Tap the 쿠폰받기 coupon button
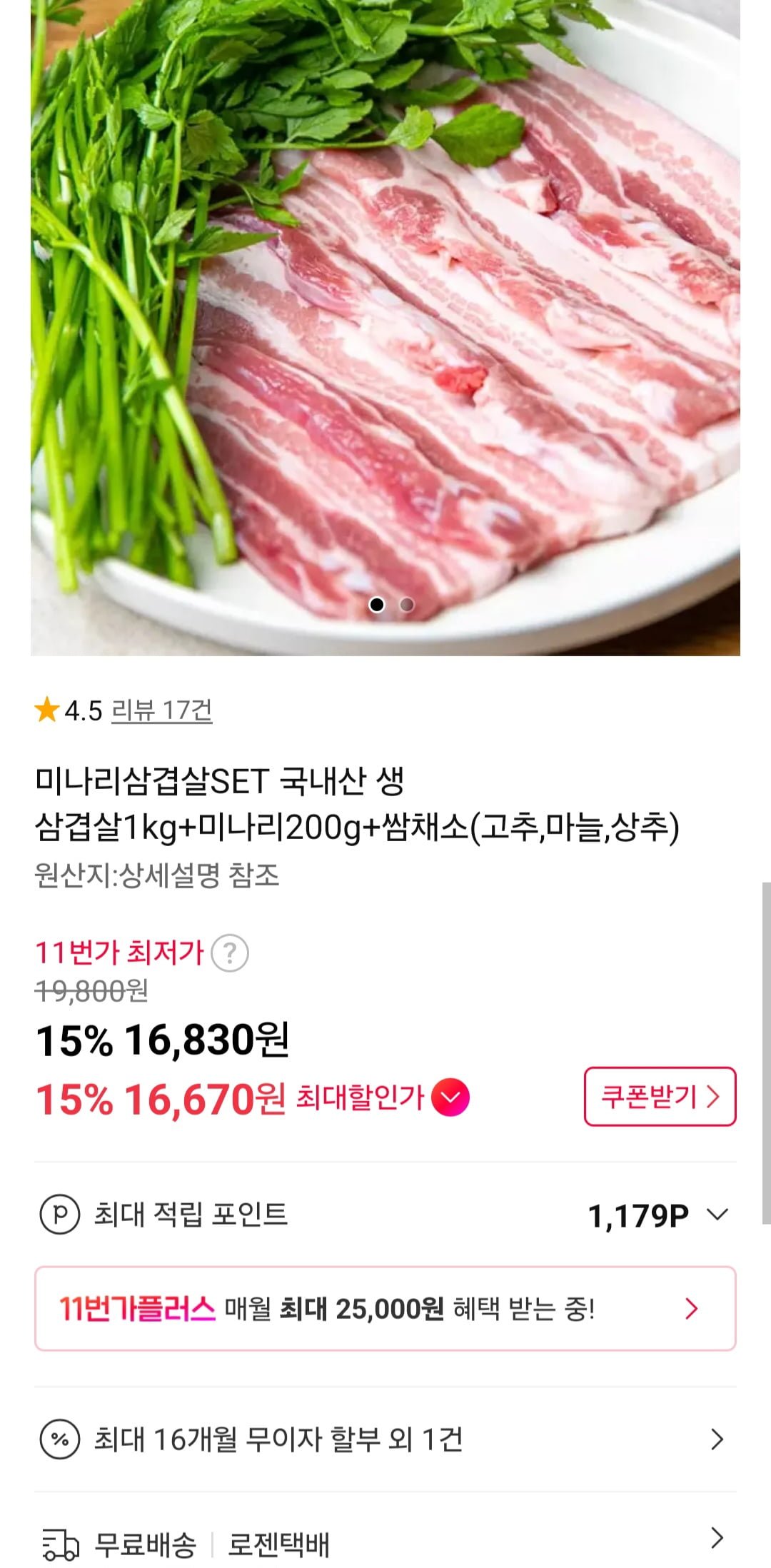 [x=660, y=1096]
